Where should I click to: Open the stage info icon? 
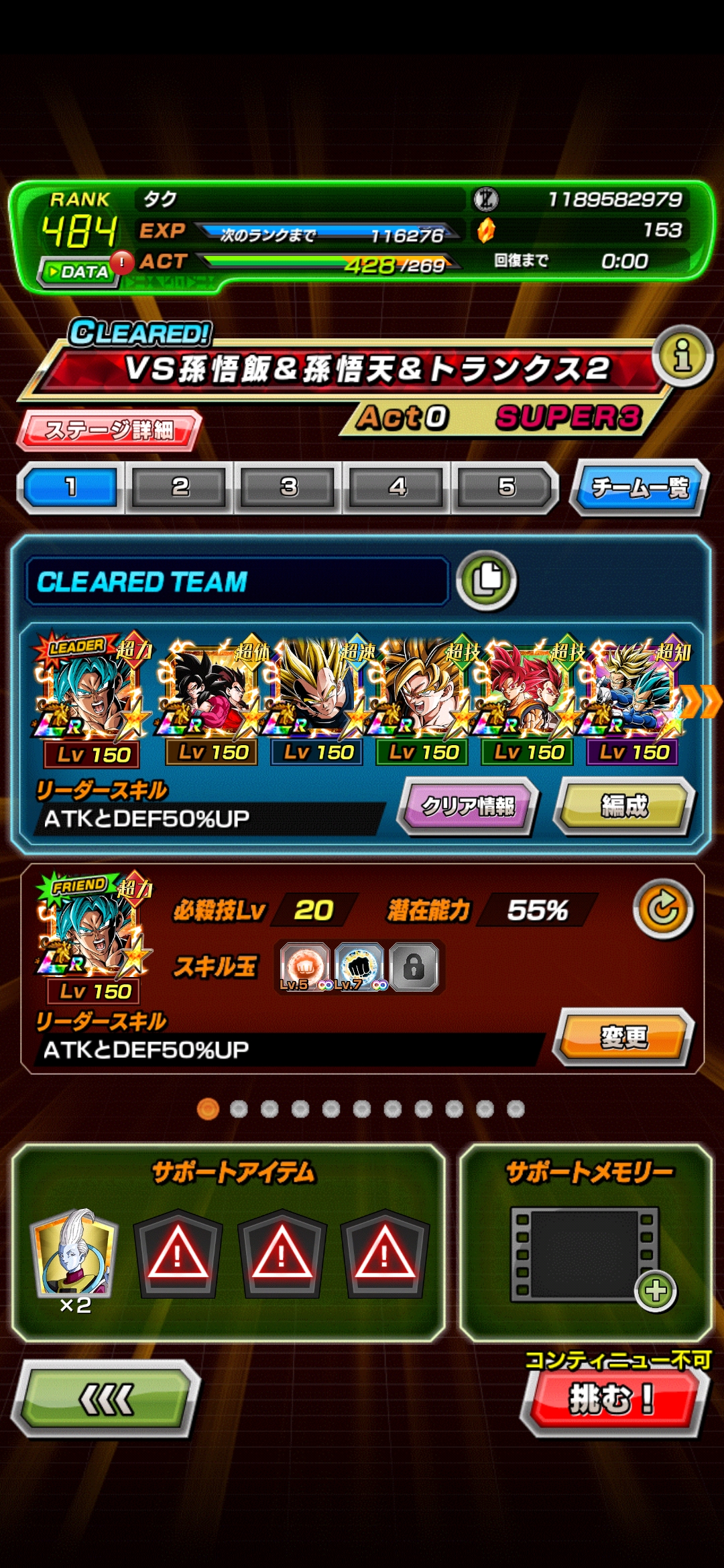pos(682,354)
